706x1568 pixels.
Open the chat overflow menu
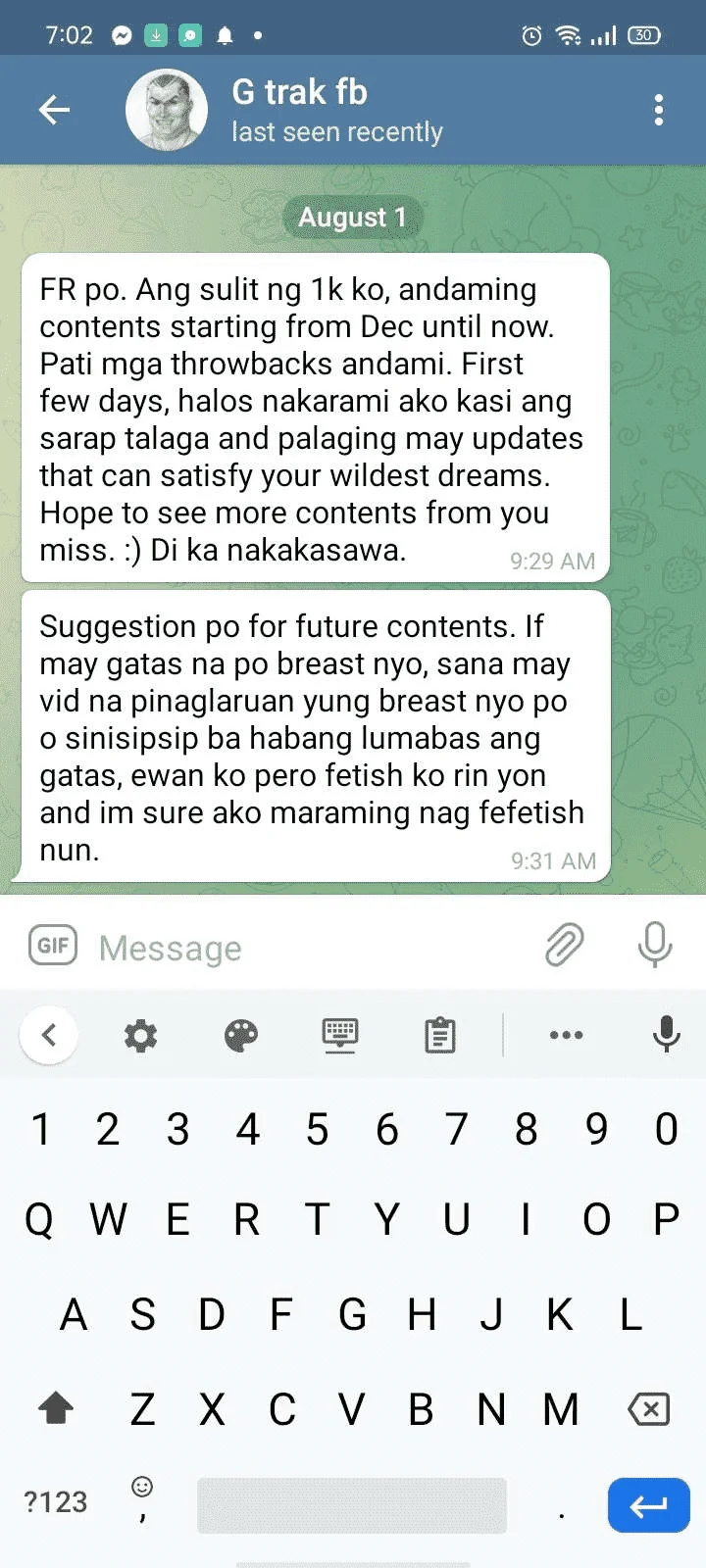tap(658, 110)
